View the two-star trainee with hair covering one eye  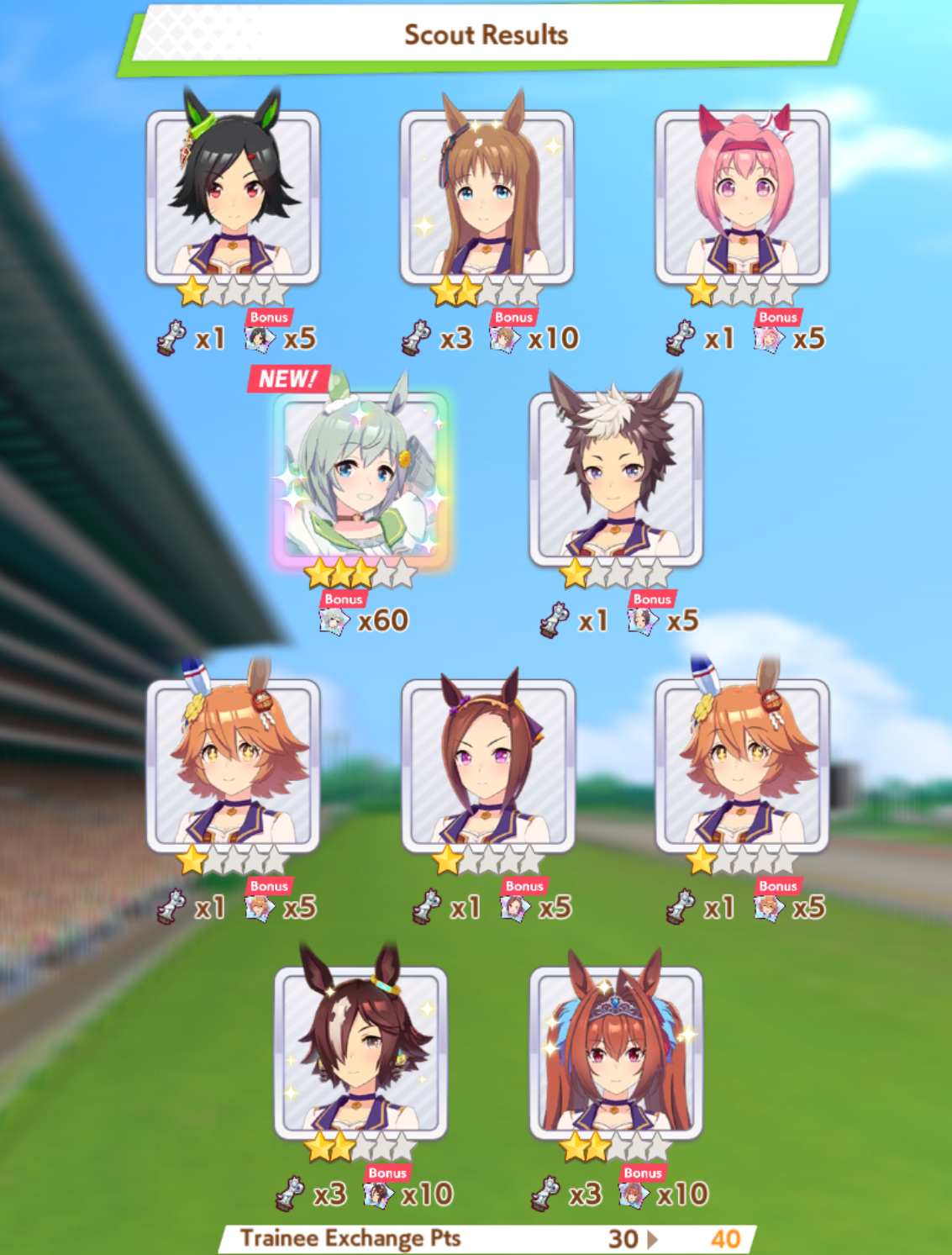tap(360, 1052)
